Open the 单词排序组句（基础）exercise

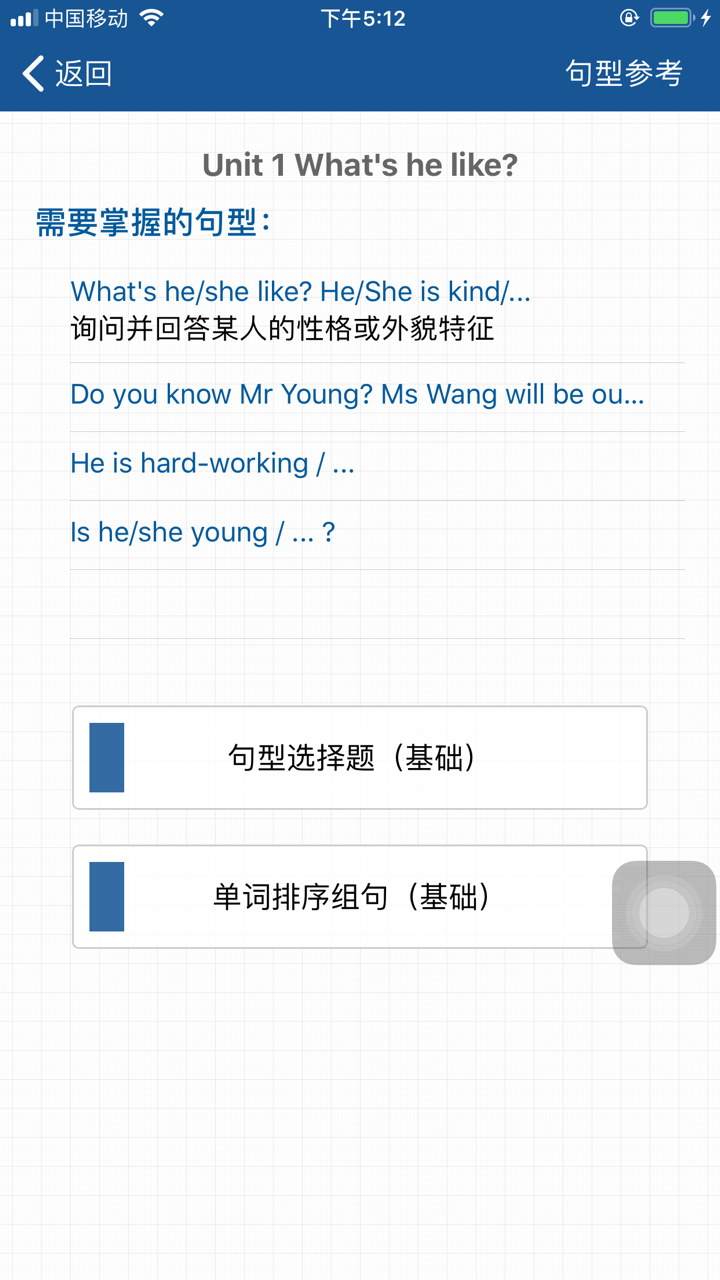point(360,897)
